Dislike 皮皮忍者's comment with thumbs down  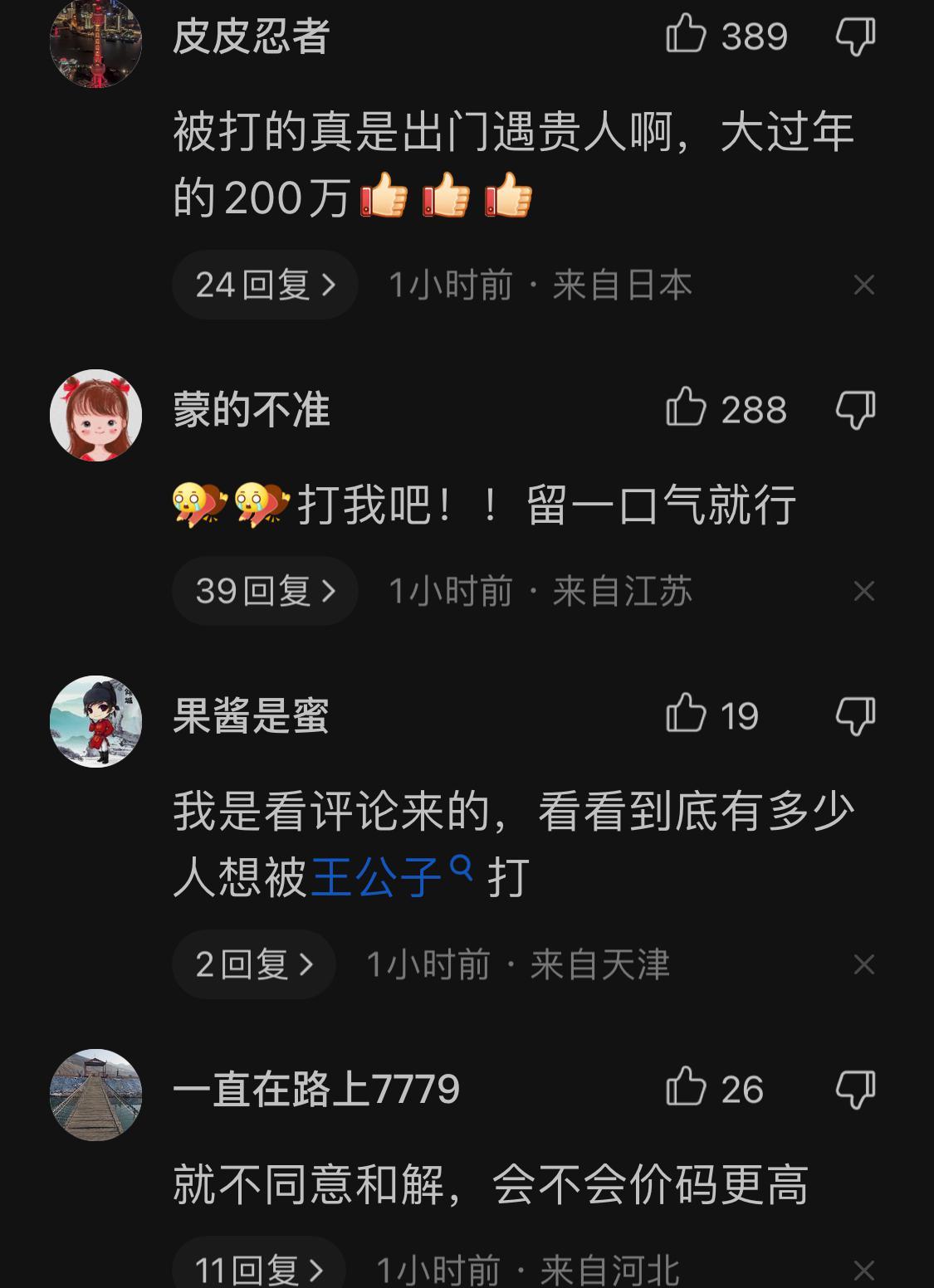854,36
